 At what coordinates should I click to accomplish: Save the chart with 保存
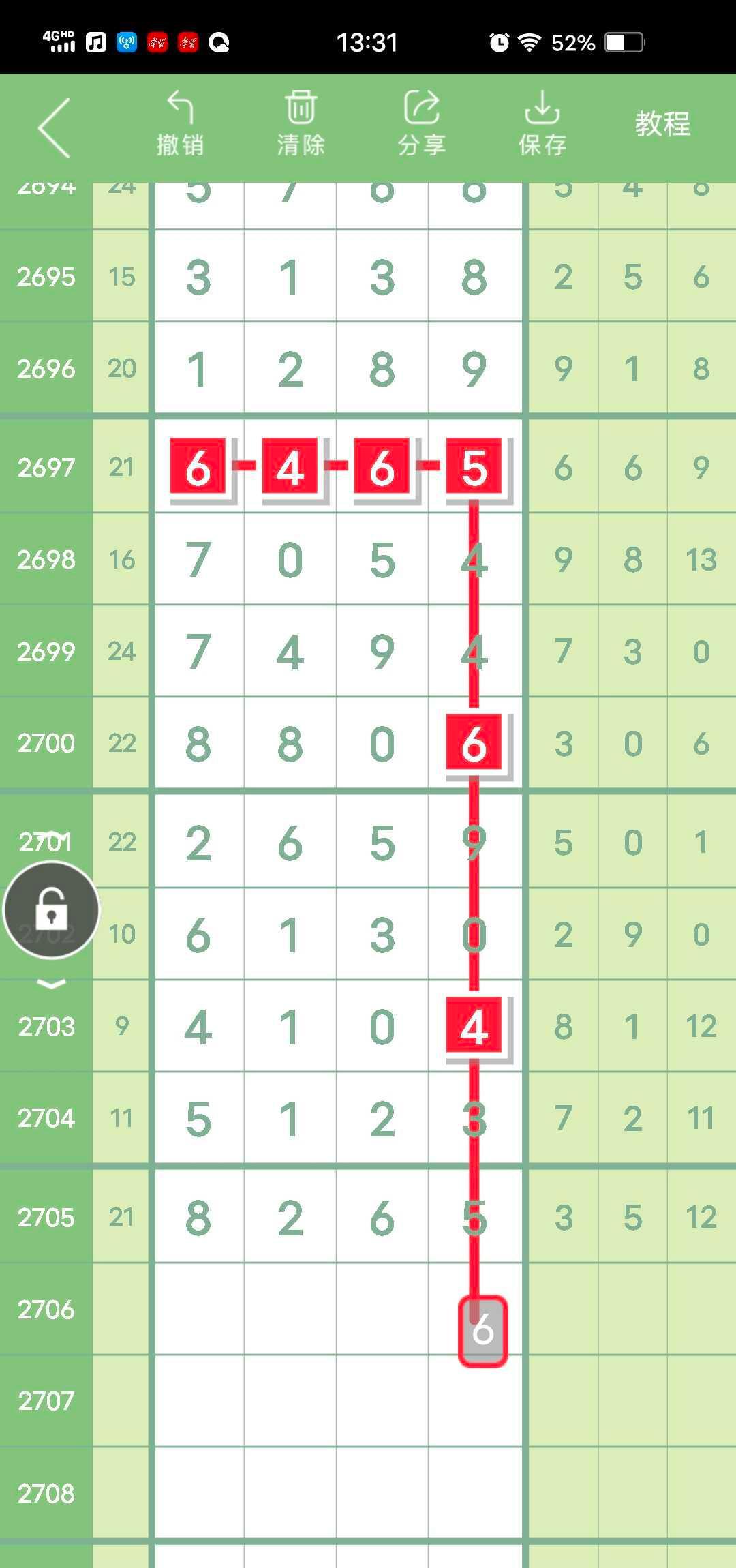point(542,124)
